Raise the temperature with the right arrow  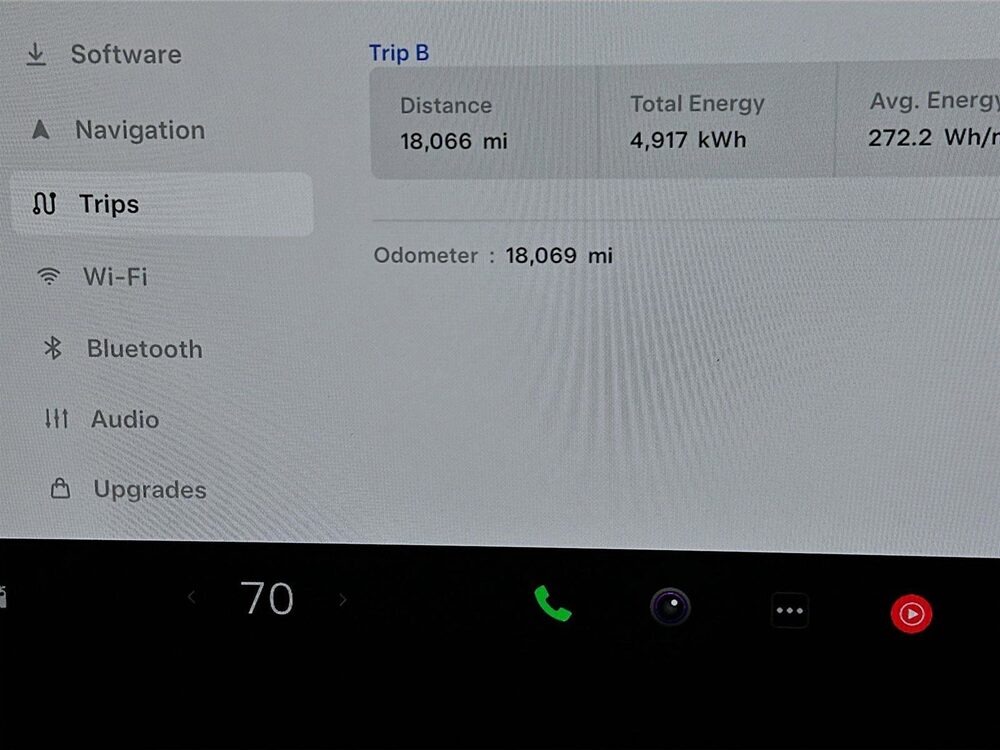[342, 599]
